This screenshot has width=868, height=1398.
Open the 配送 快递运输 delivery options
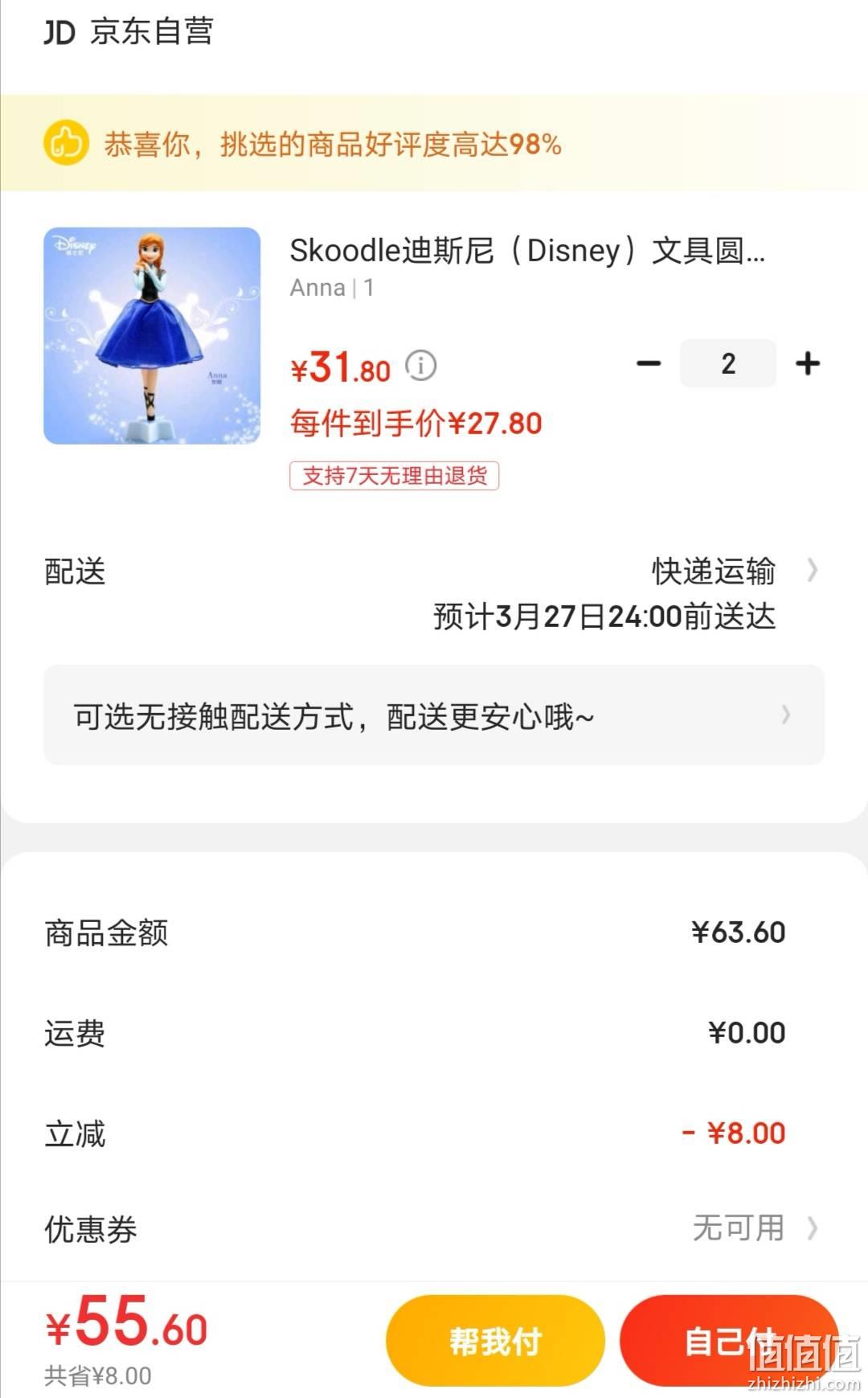(x=434, y=593)
